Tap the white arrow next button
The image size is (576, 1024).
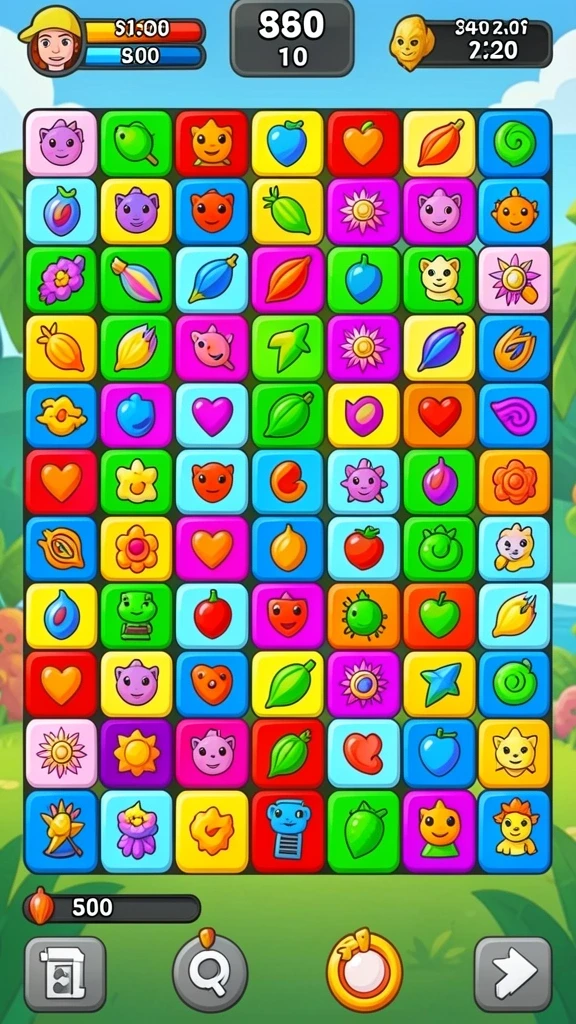click(x=513, y=974)
